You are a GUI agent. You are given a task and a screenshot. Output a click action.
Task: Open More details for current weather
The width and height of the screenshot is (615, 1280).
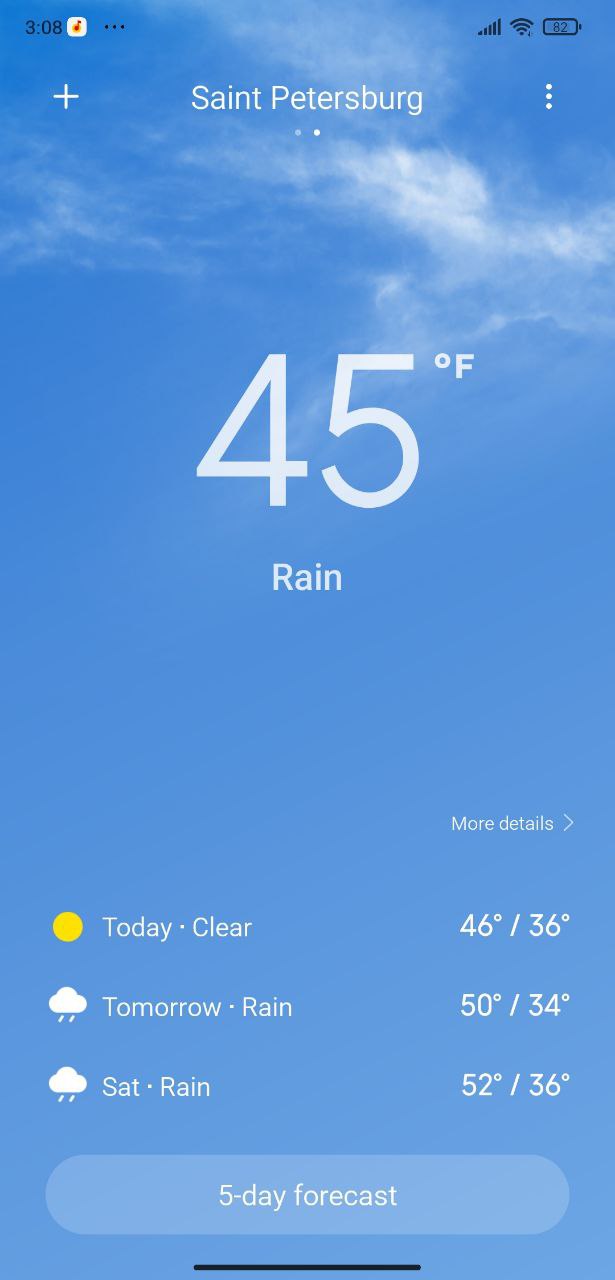[513, 823]
